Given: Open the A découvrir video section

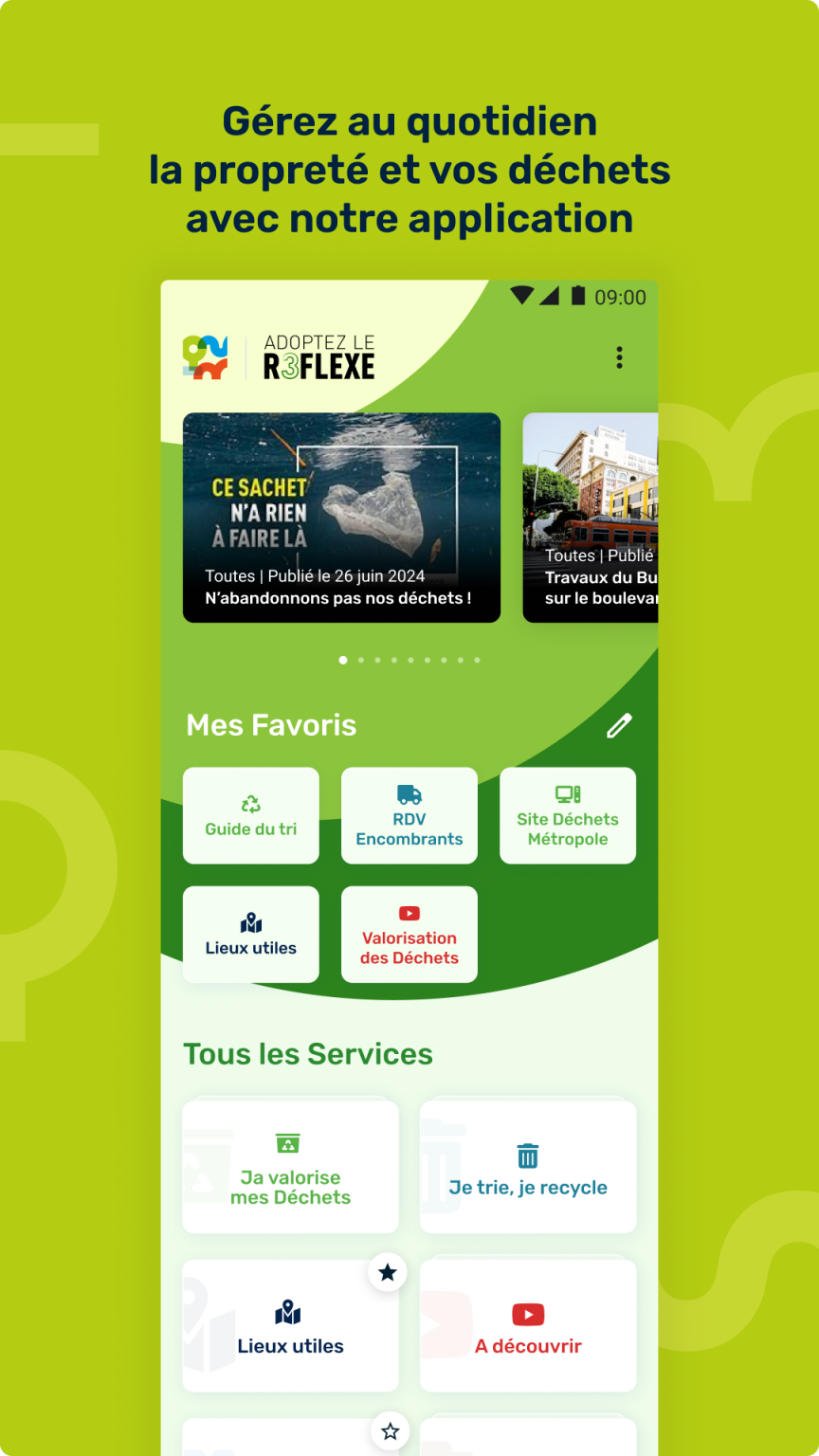Looking at the screenshot, I should pos(527,1323).
